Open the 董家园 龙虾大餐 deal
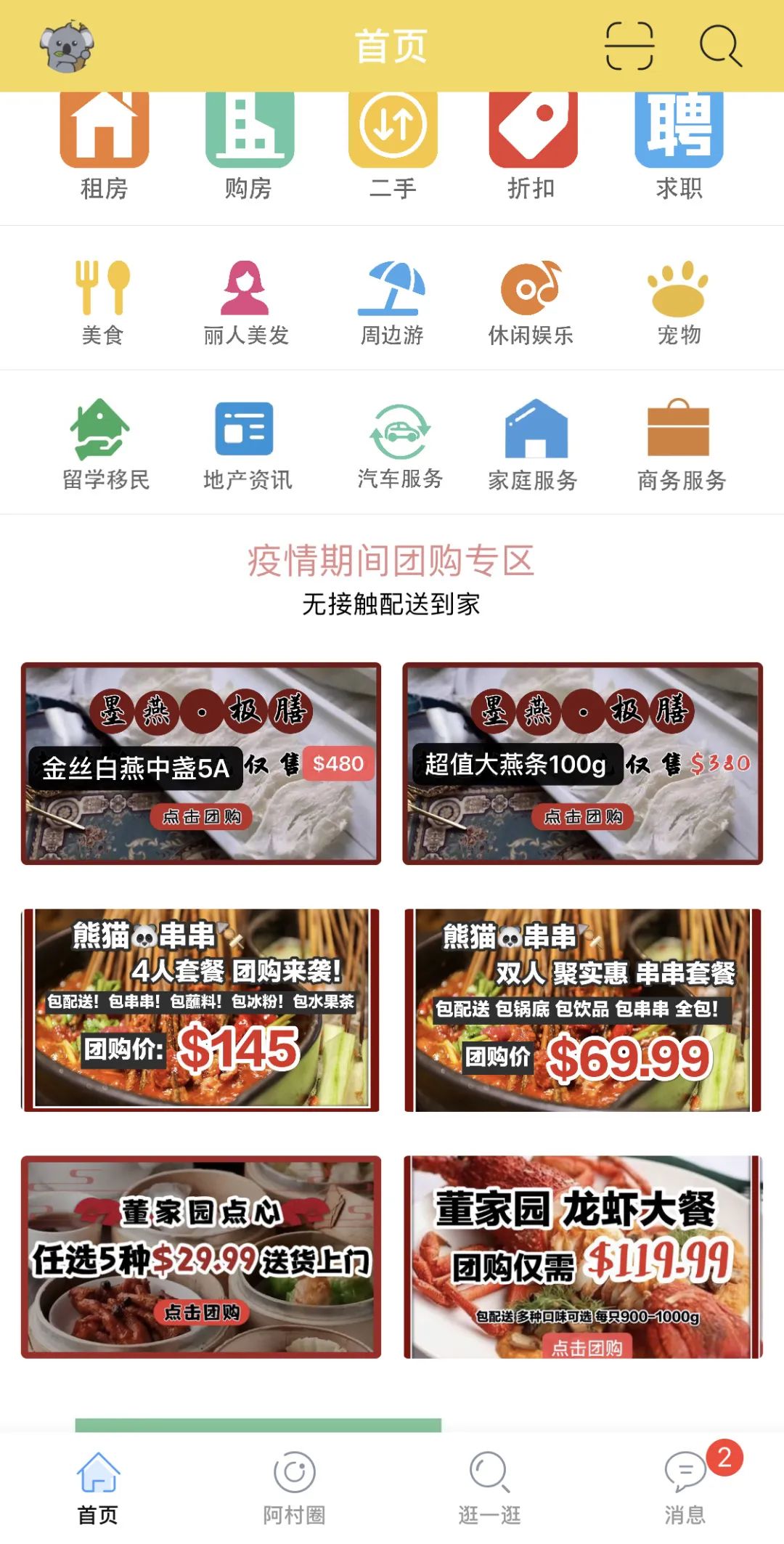 click(x=582, y=1256)
